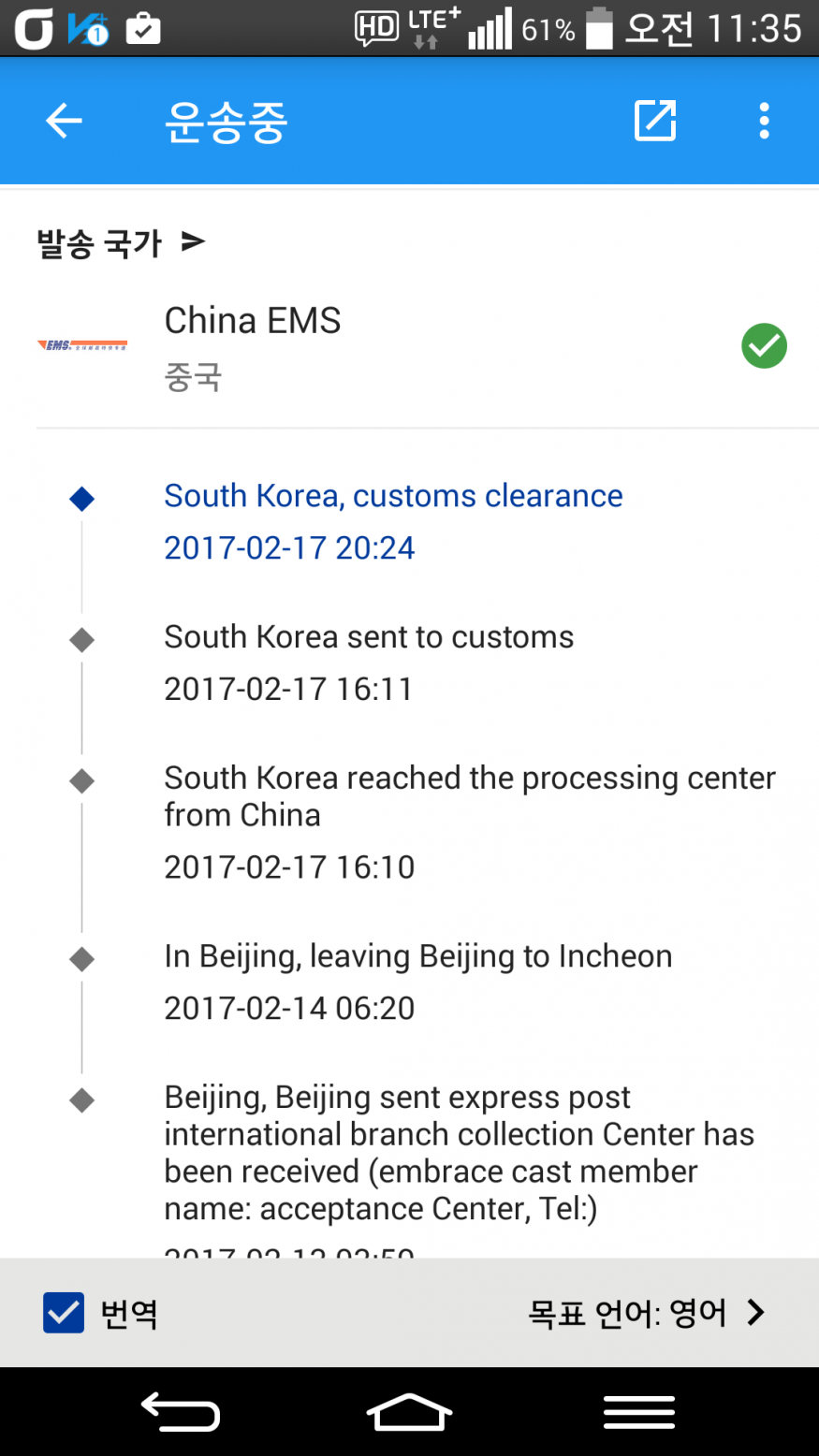Open the system recent apps menu
The height and width of the screenshot is (1456, 819).
638,1412
